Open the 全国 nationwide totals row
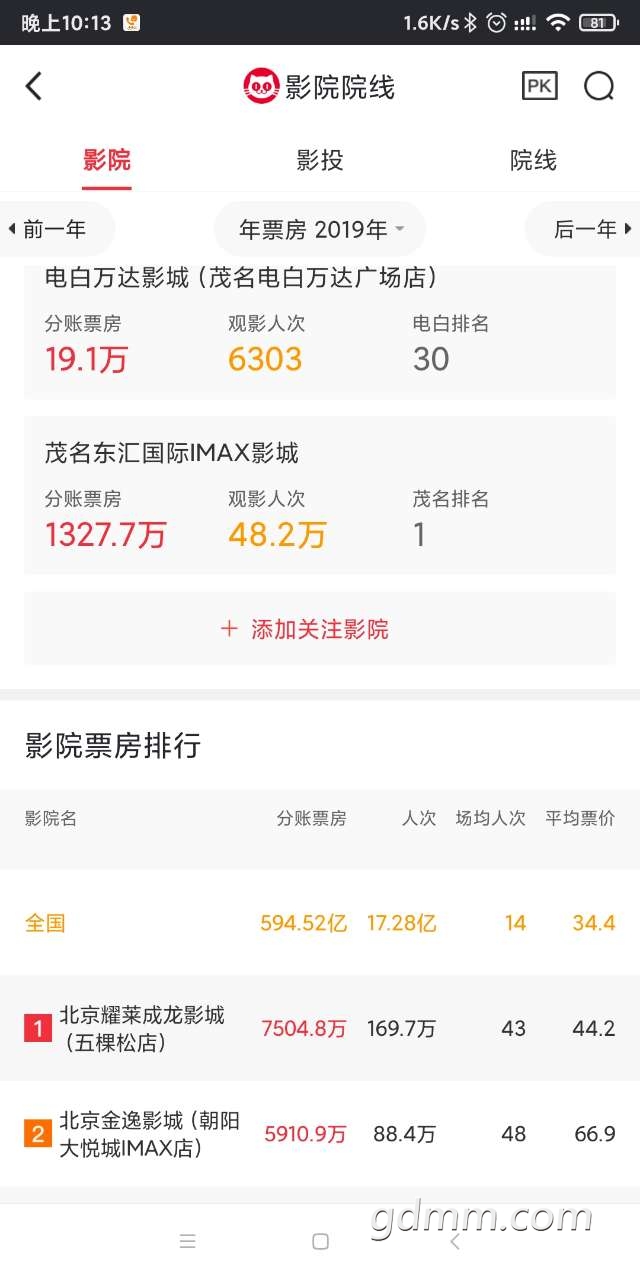The width and height of the screenshot is (640, 1280). tap(320, 922)
